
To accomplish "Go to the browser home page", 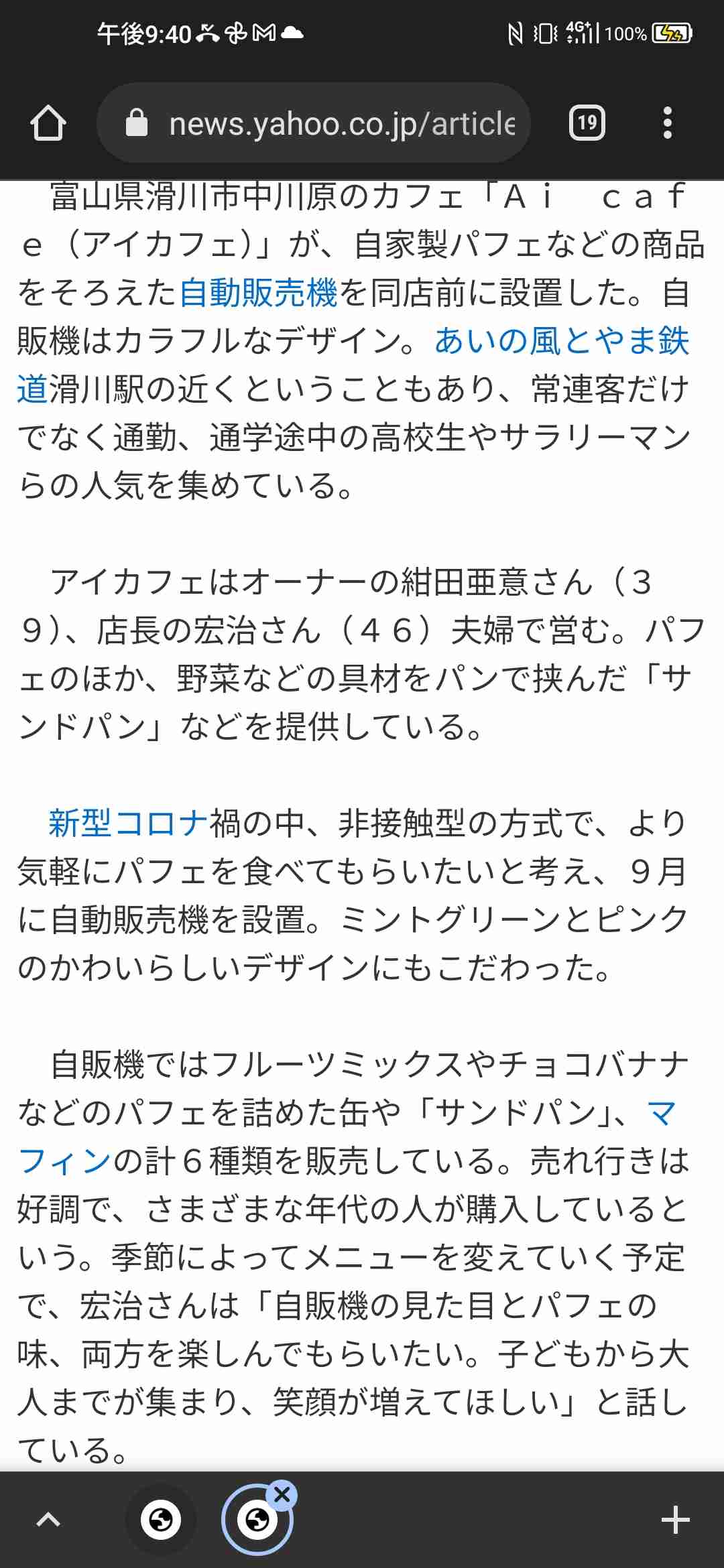I will (x=48, y=123).
